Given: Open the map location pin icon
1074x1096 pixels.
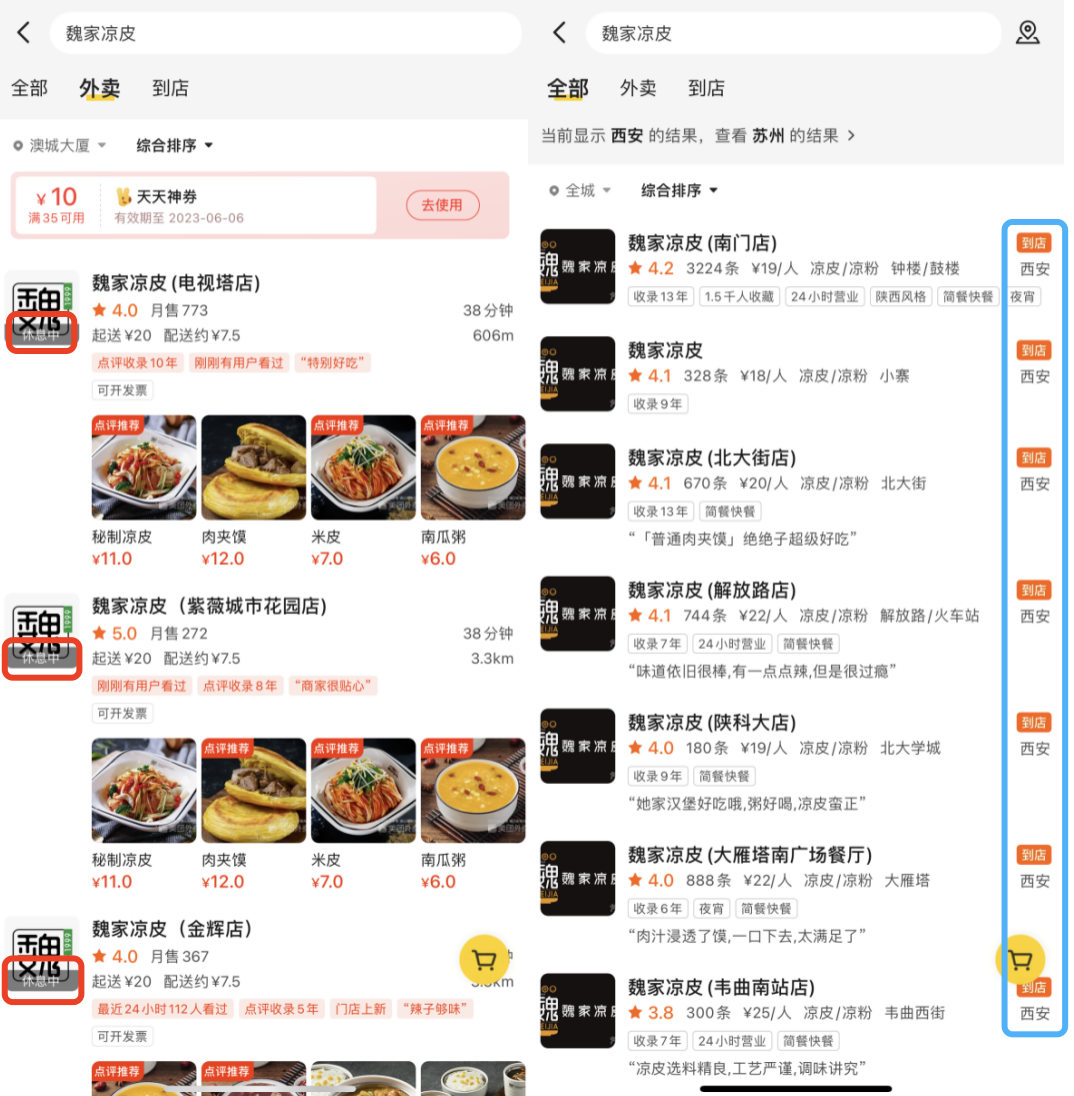Looking at the screenshot, I should point(1027,33).
